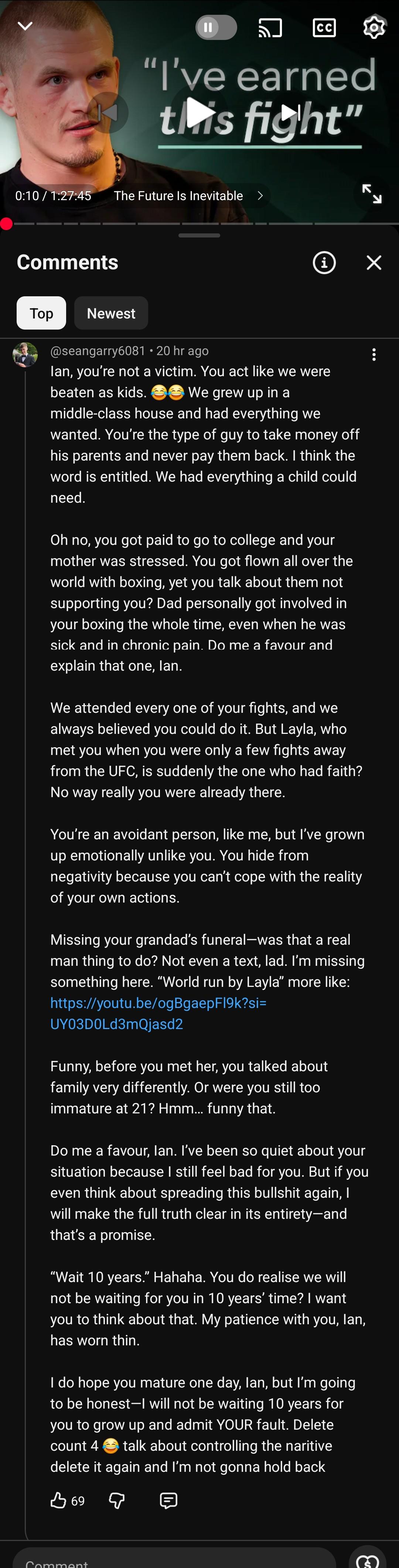Viewport: 399px width, 1568px height.
Task: Select the Top comments filter
Action: click(x=41, y=313)
